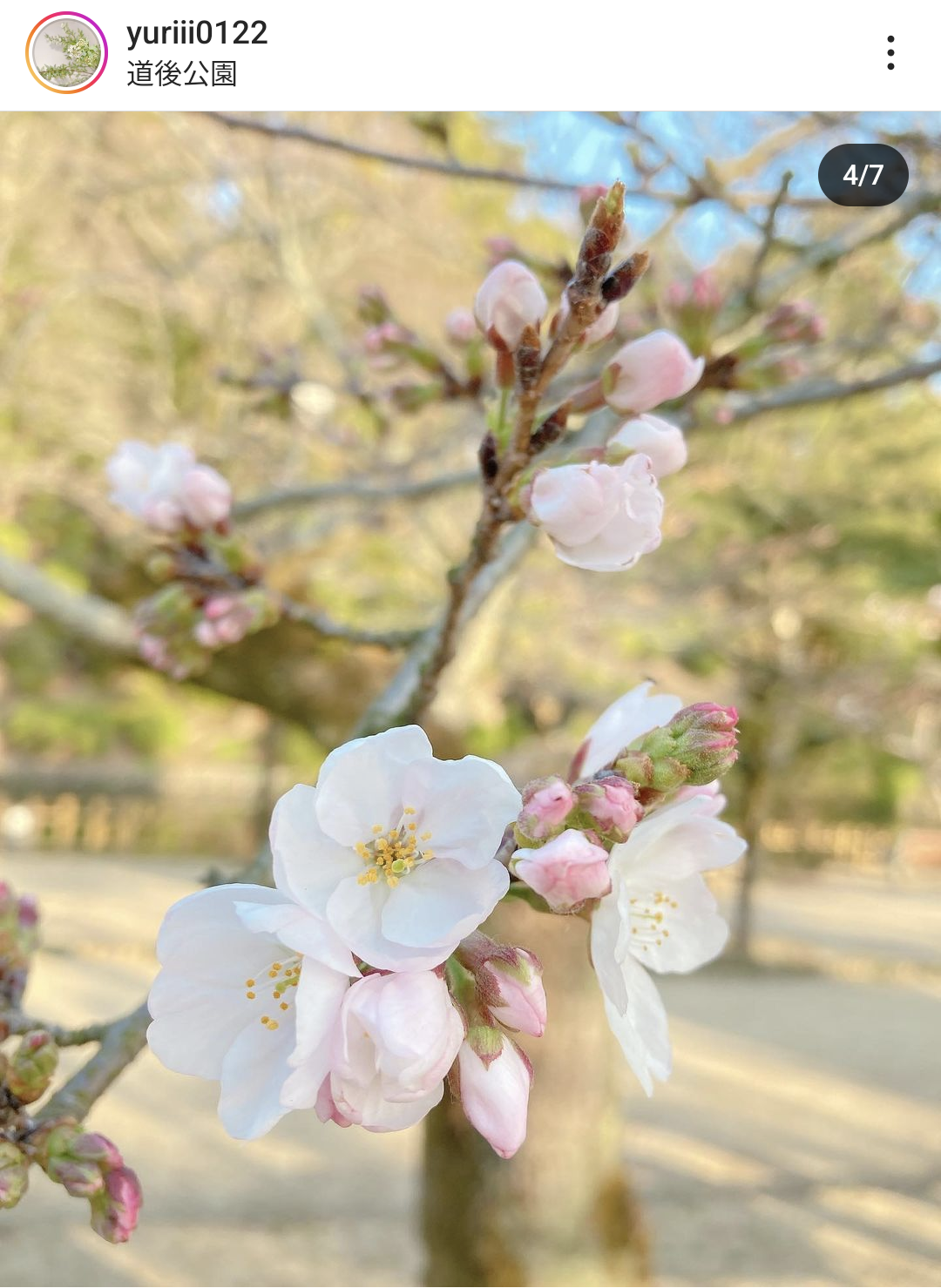Open the 道後公園 location page
941x1288 pixels.
click(181, 74)
